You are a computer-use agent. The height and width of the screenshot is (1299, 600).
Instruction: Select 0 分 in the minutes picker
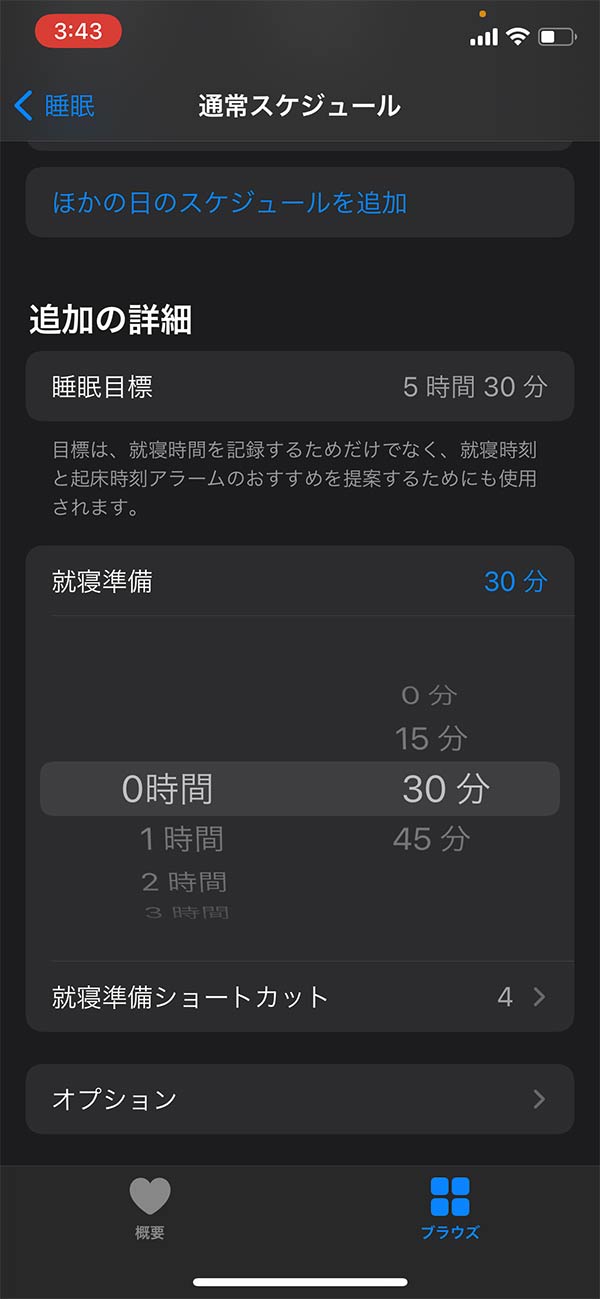(429, 695)
